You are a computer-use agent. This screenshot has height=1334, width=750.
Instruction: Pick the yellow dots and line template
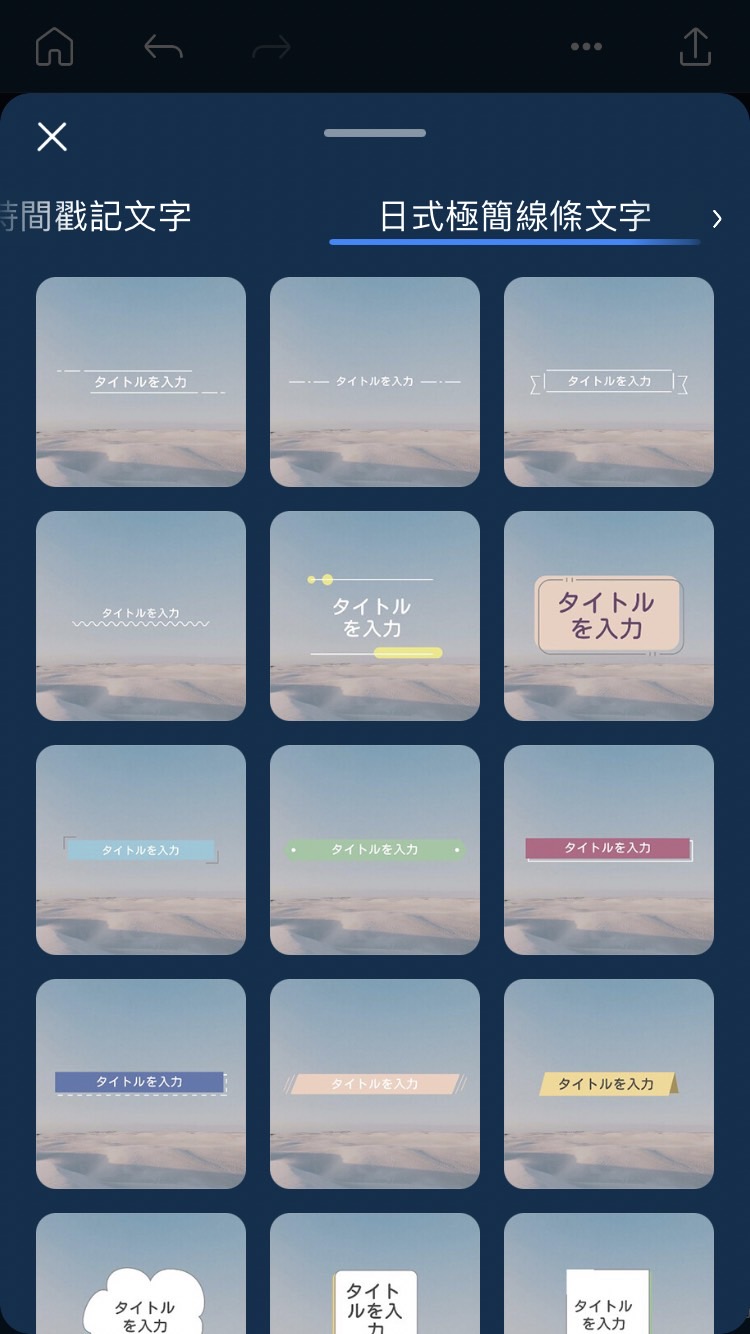tap(375, 616)
